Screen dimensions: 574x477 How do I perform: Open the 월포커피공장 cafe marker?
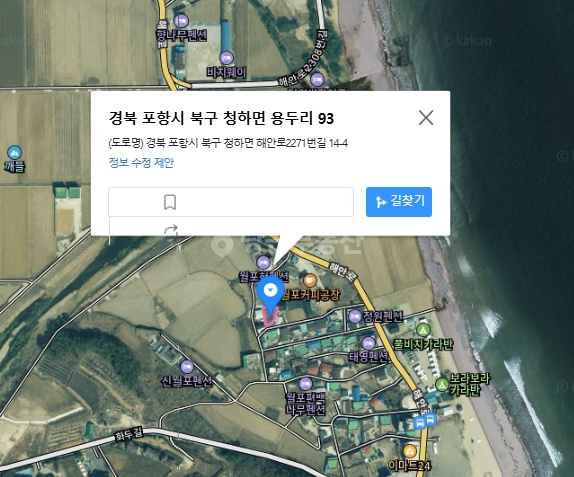pyautogui.click(x=309, y=280)
